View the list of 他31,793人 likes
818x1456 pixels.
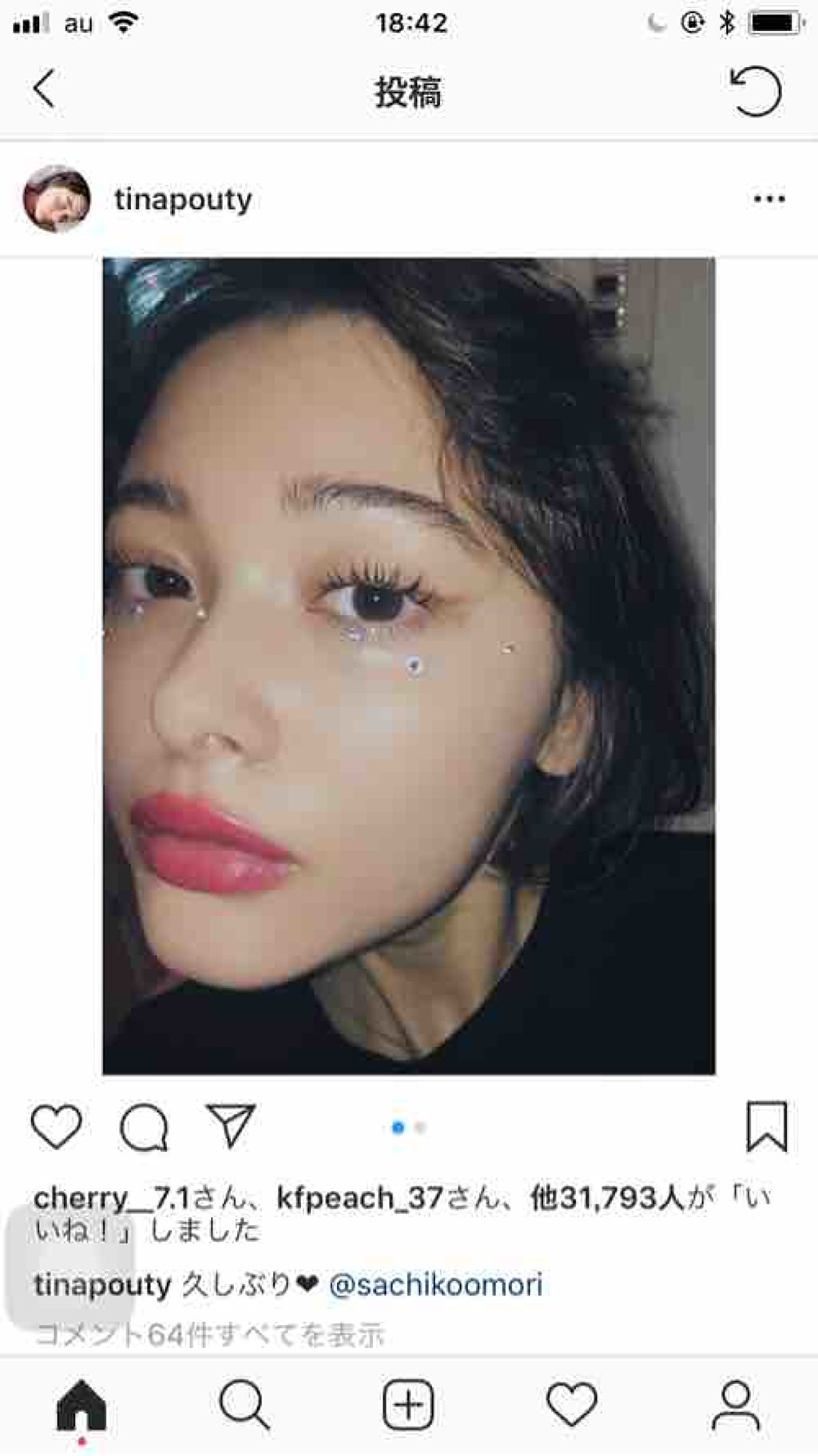pos(607,1197)
